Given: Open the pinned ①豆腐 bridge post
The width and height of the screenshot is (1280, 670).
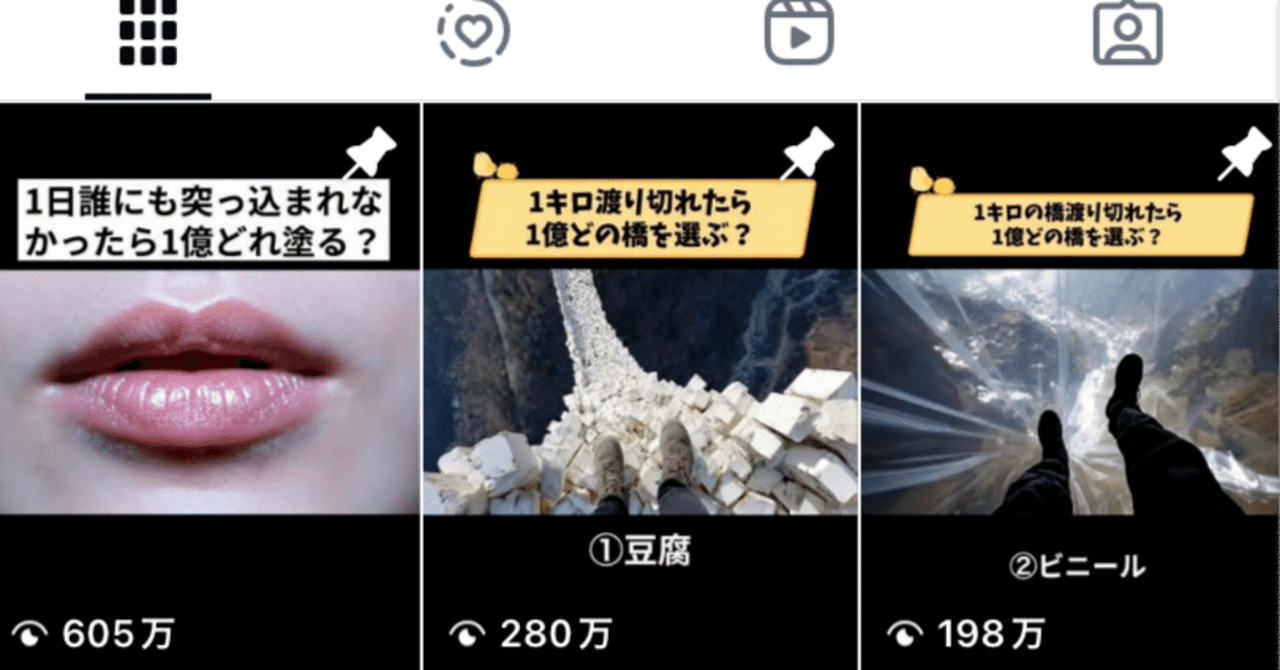Looking at the screenshot, I should (x=640, y=390).
